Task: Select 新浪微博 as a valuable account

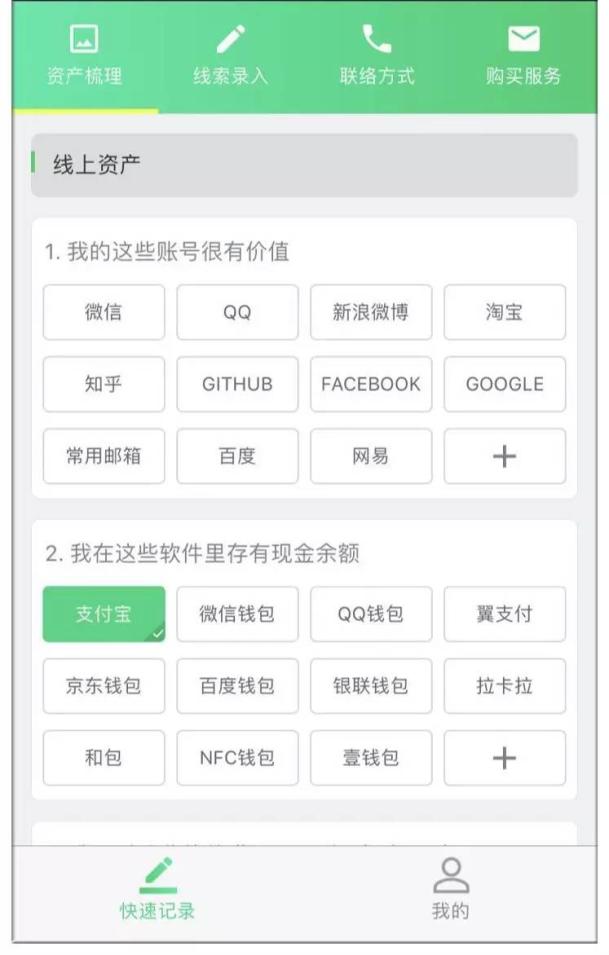Action: click(x=371, y=312)
